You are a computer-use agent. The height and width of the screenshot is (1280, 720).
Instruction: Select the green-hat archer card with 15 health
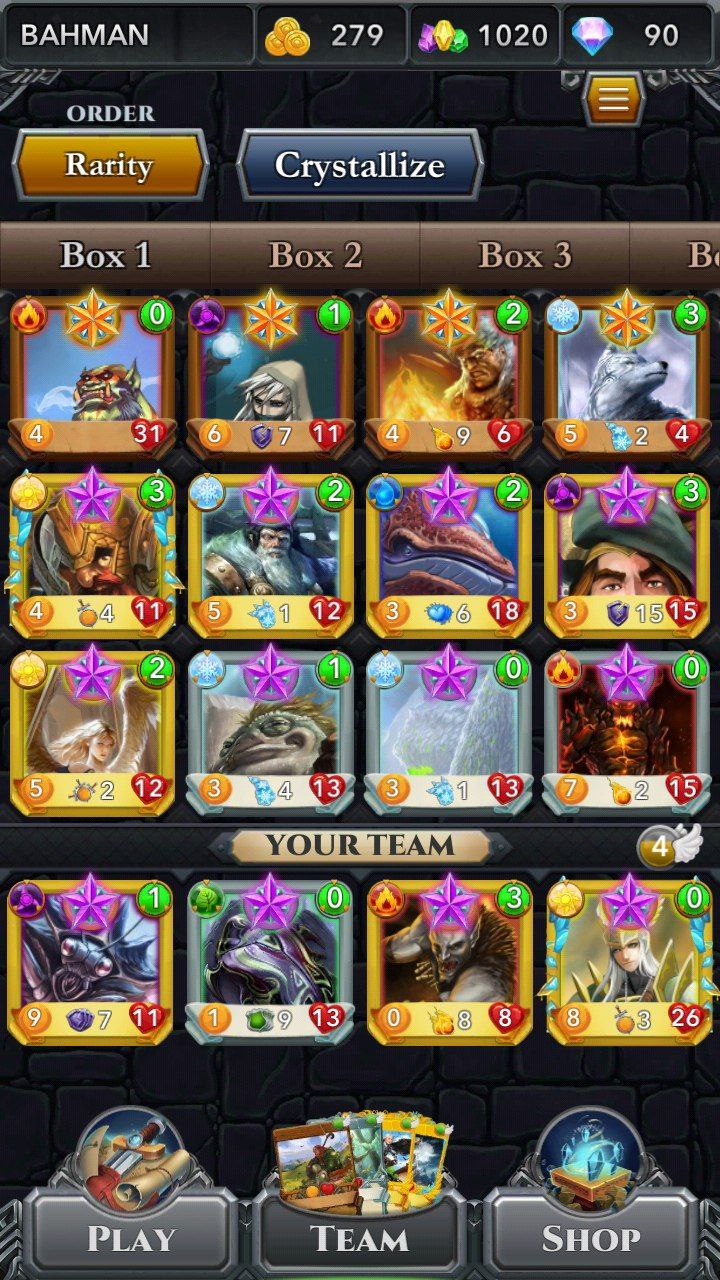pyautogui.click(x=628, y=552)
